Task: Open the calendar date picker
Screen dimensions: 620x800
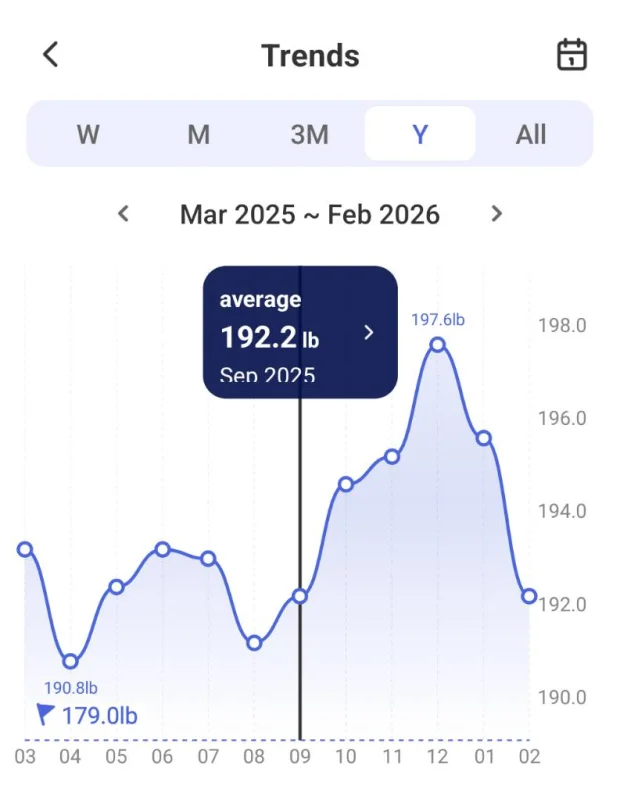Action: click(x=571, y=55)
